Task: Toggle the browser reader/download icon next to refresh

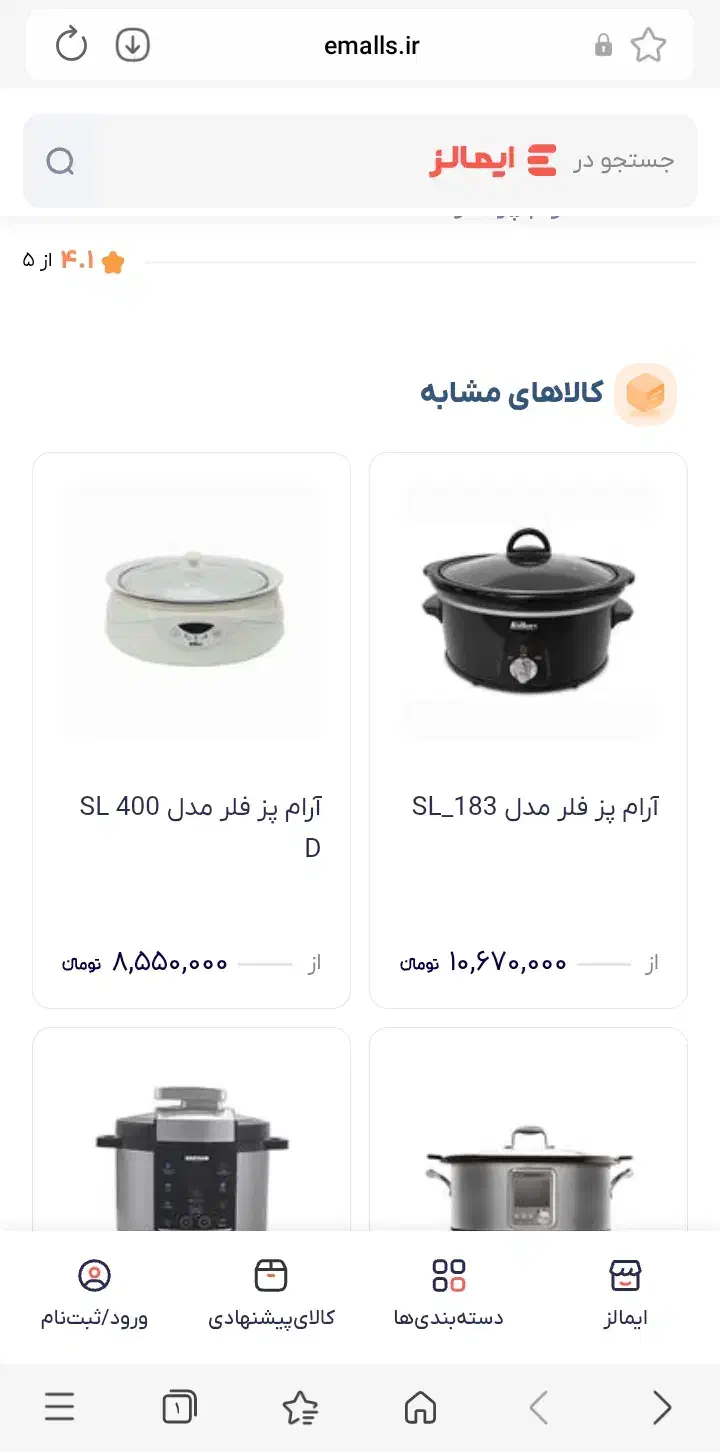Action: coord(131,44)
